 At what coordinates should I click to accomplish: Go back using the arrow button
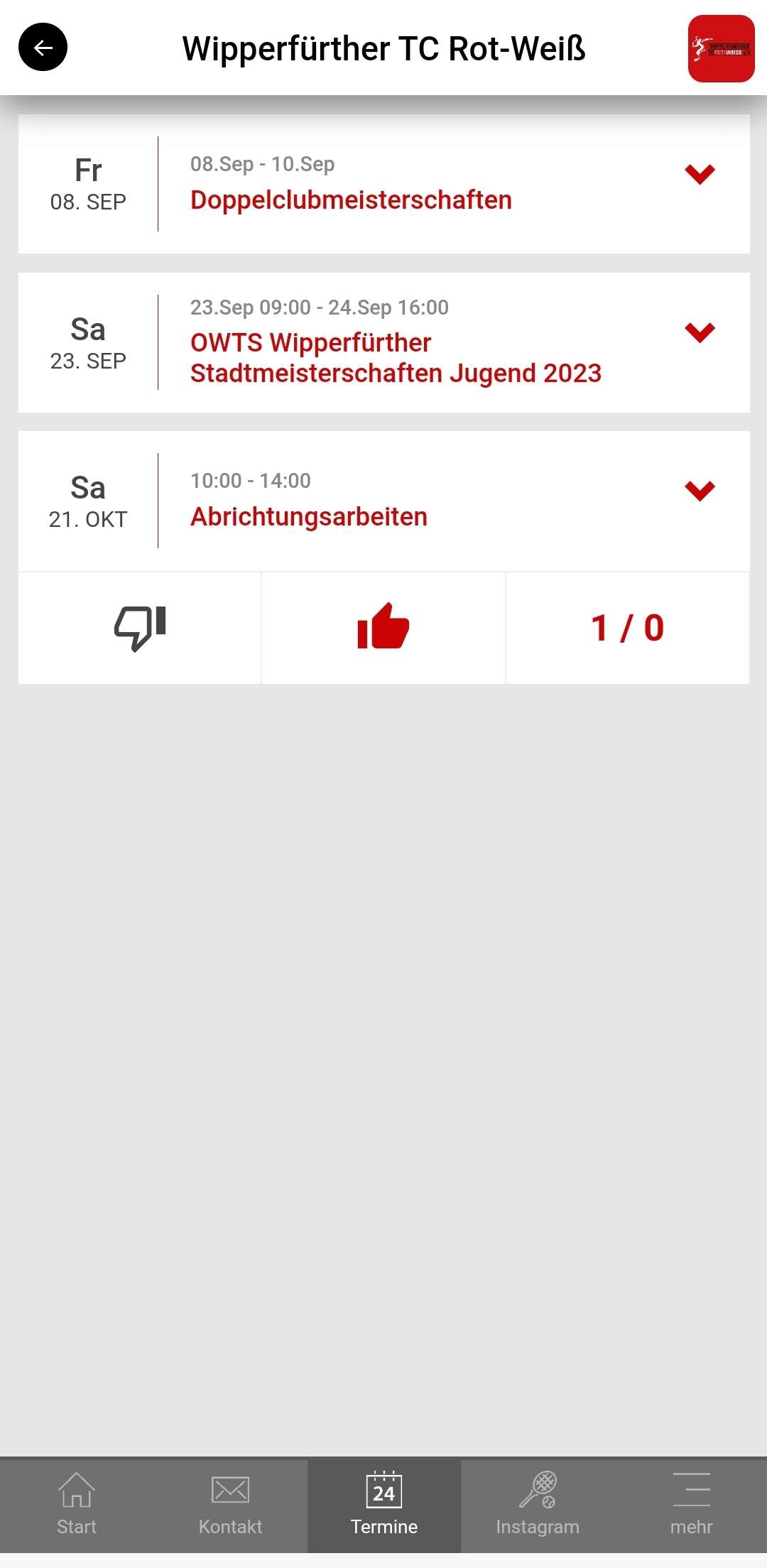click(43, 48)
